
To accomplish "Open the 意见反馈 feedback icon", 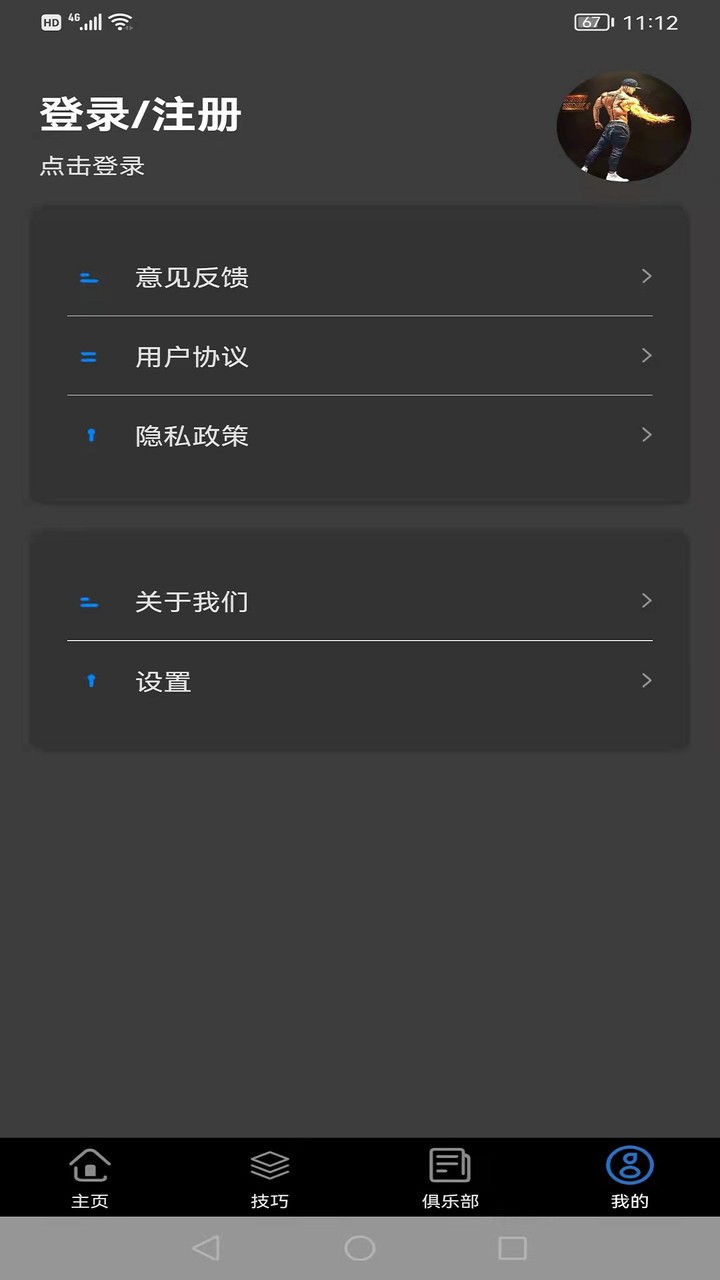I will pyautogui.click(x=88, y=277).
